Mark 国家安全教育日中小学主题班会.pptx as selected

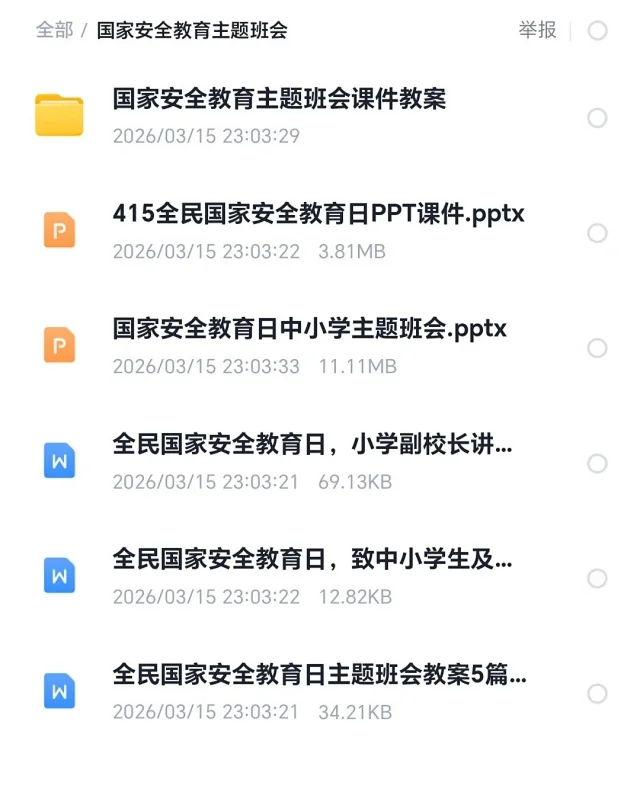coord(597,348)
